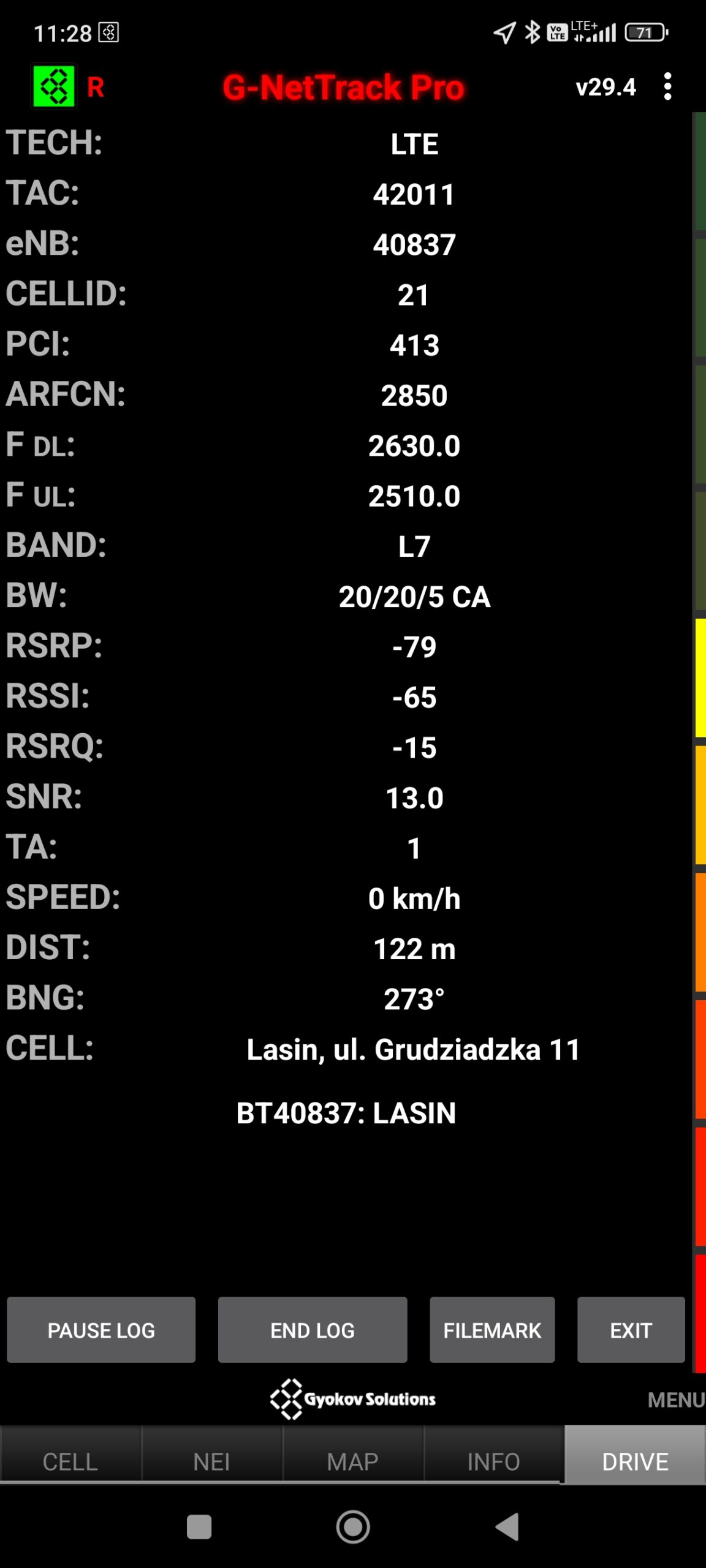Select the DRIVE tab
The image size is (706, 1568).
635,1461
